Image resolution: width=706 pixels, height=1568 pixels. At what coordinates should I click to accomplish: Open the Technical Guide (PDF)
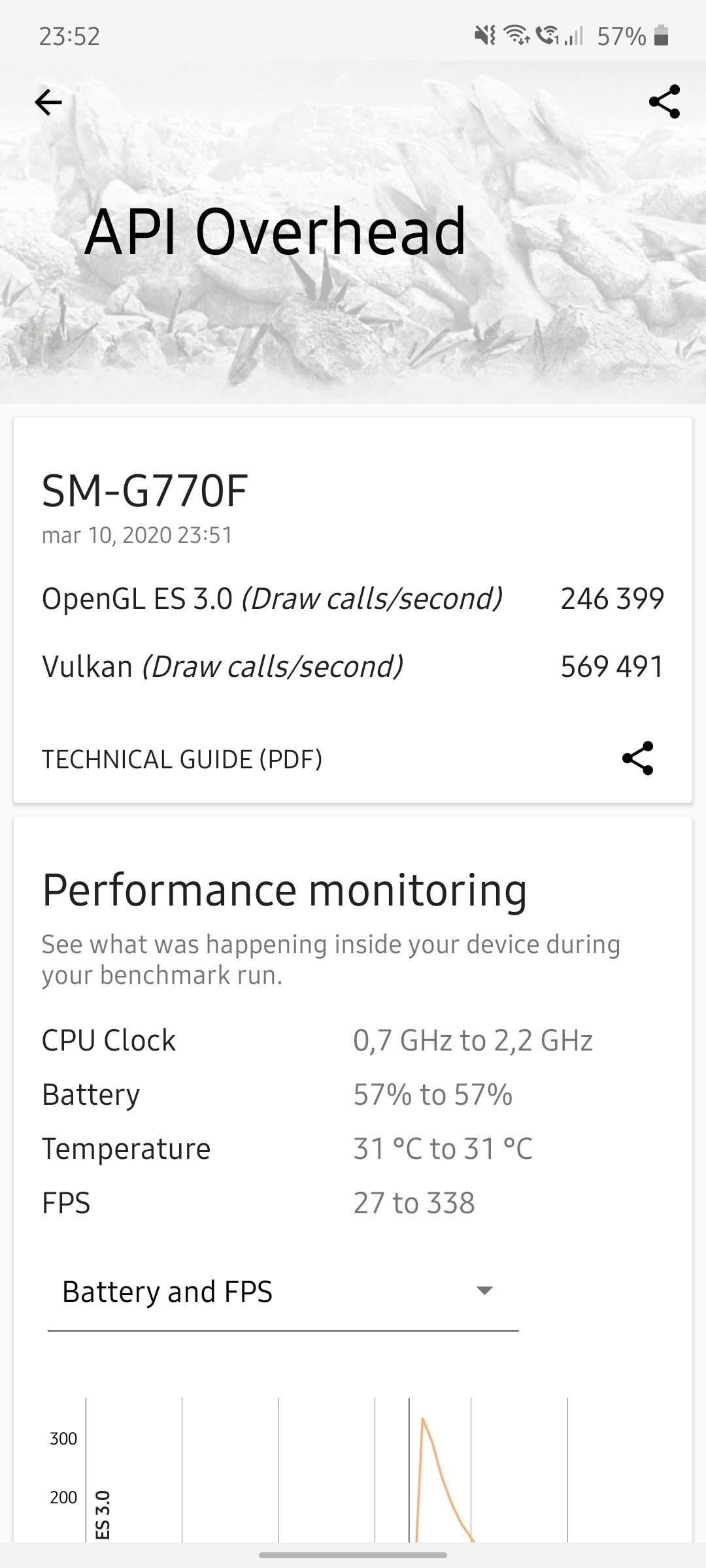pyautogui.click(x=182, y=759)
